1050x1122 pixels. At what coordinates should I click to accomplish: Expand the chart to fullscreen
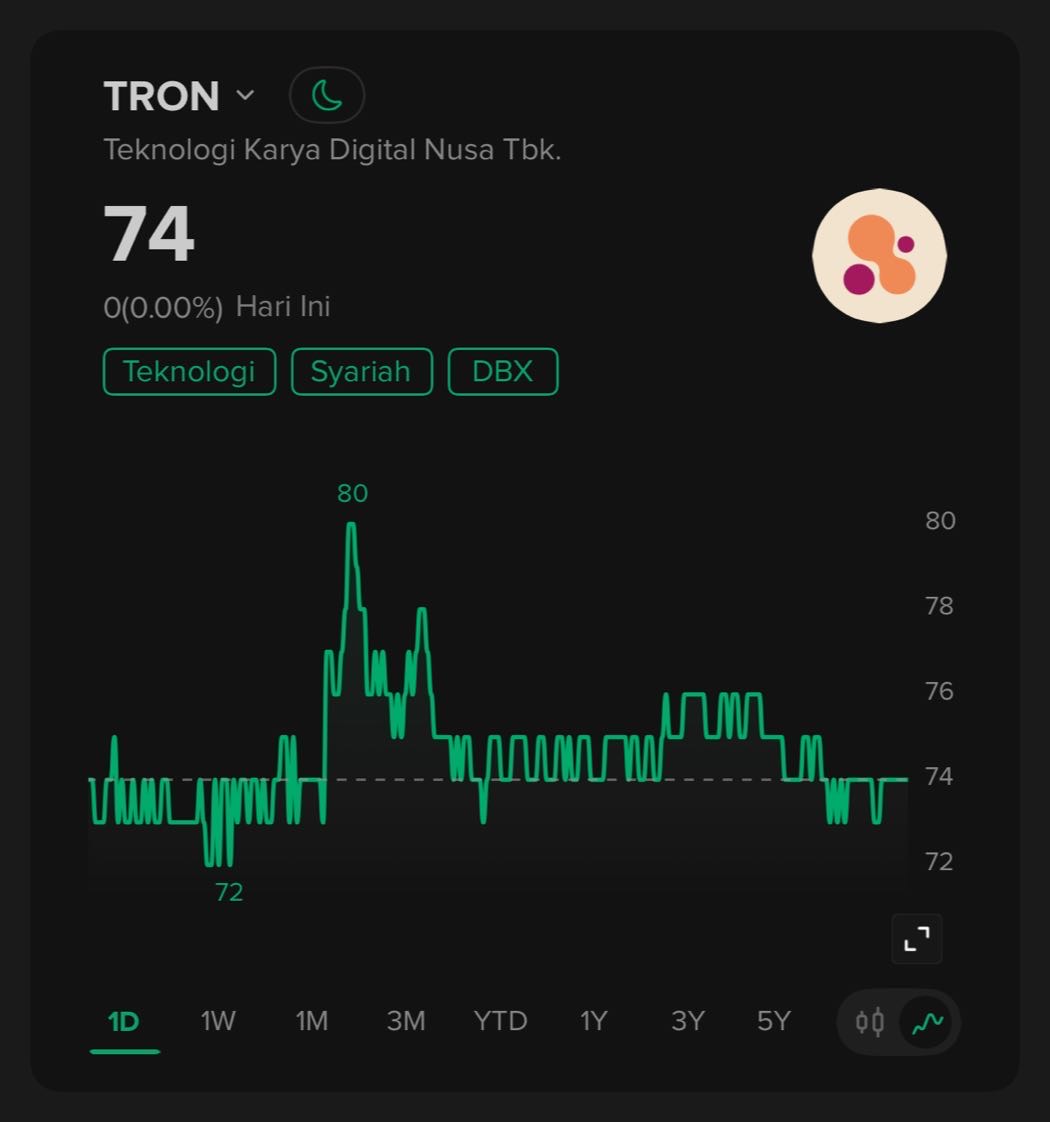coord(916,938)
